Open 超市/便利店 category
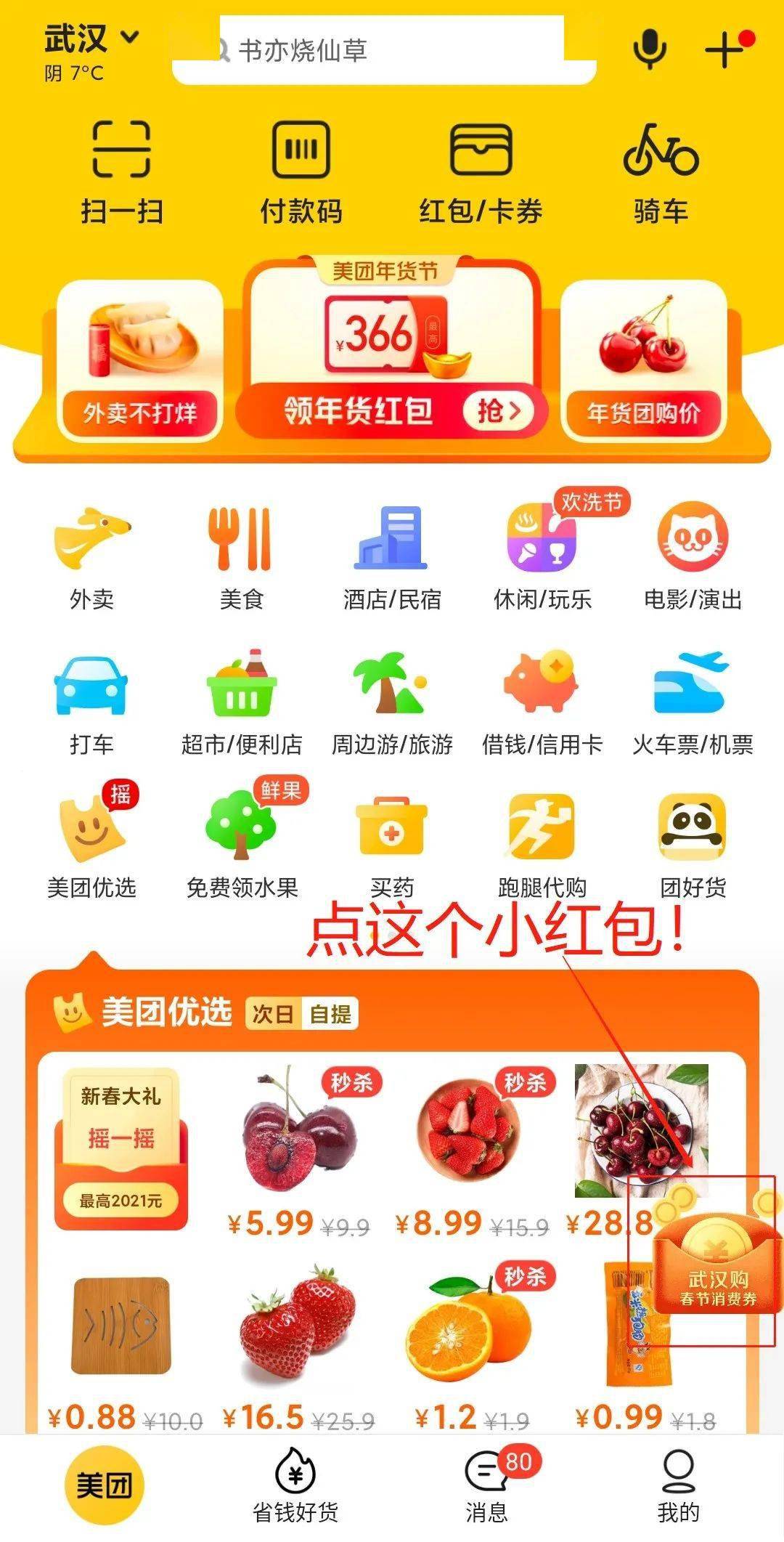Viewport: 784px width, 1542px height. (242, 702)
